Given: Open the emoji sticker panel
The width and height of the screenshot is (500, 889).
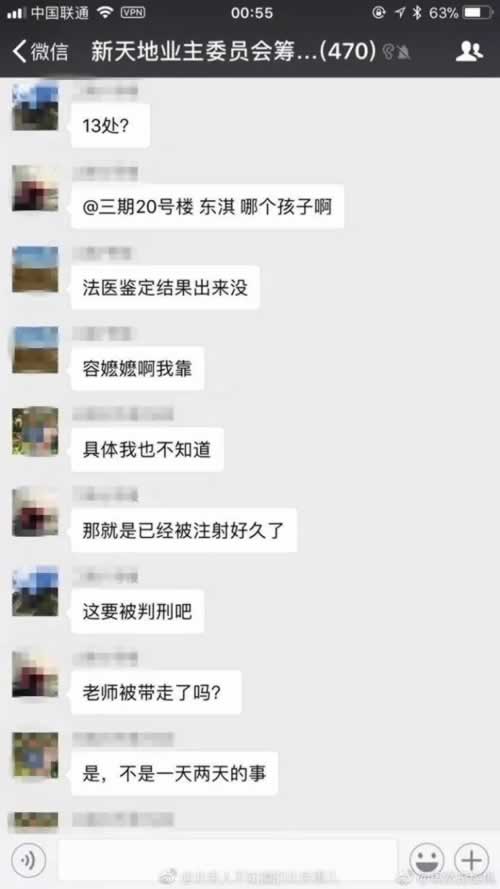Looking at the screenshot, I should click(x=426, y=860).
